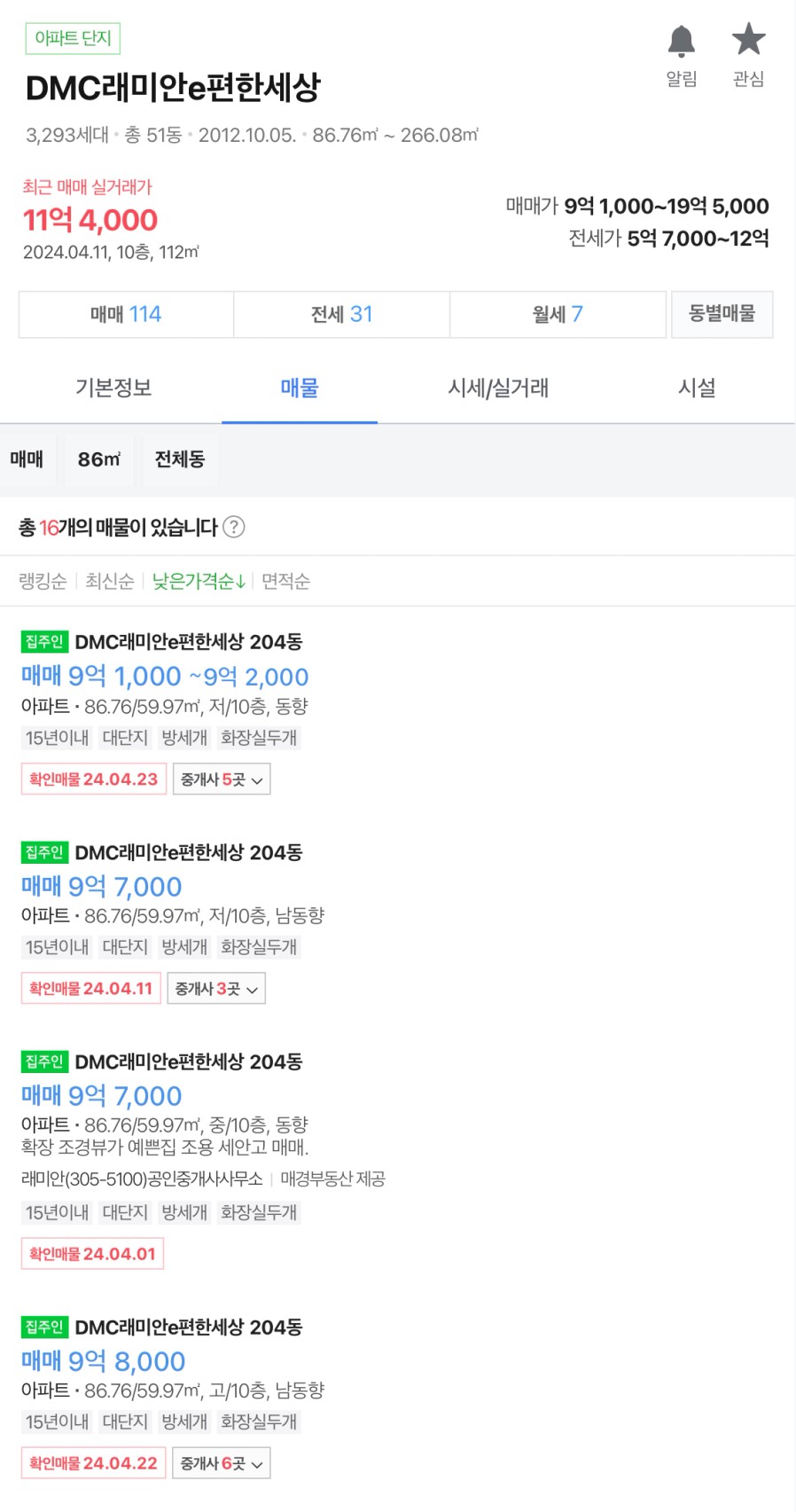Viewport: 796px width, 1512px height.
Task: Sort listings by 랭킹순
Action: [x=43, y=581]
